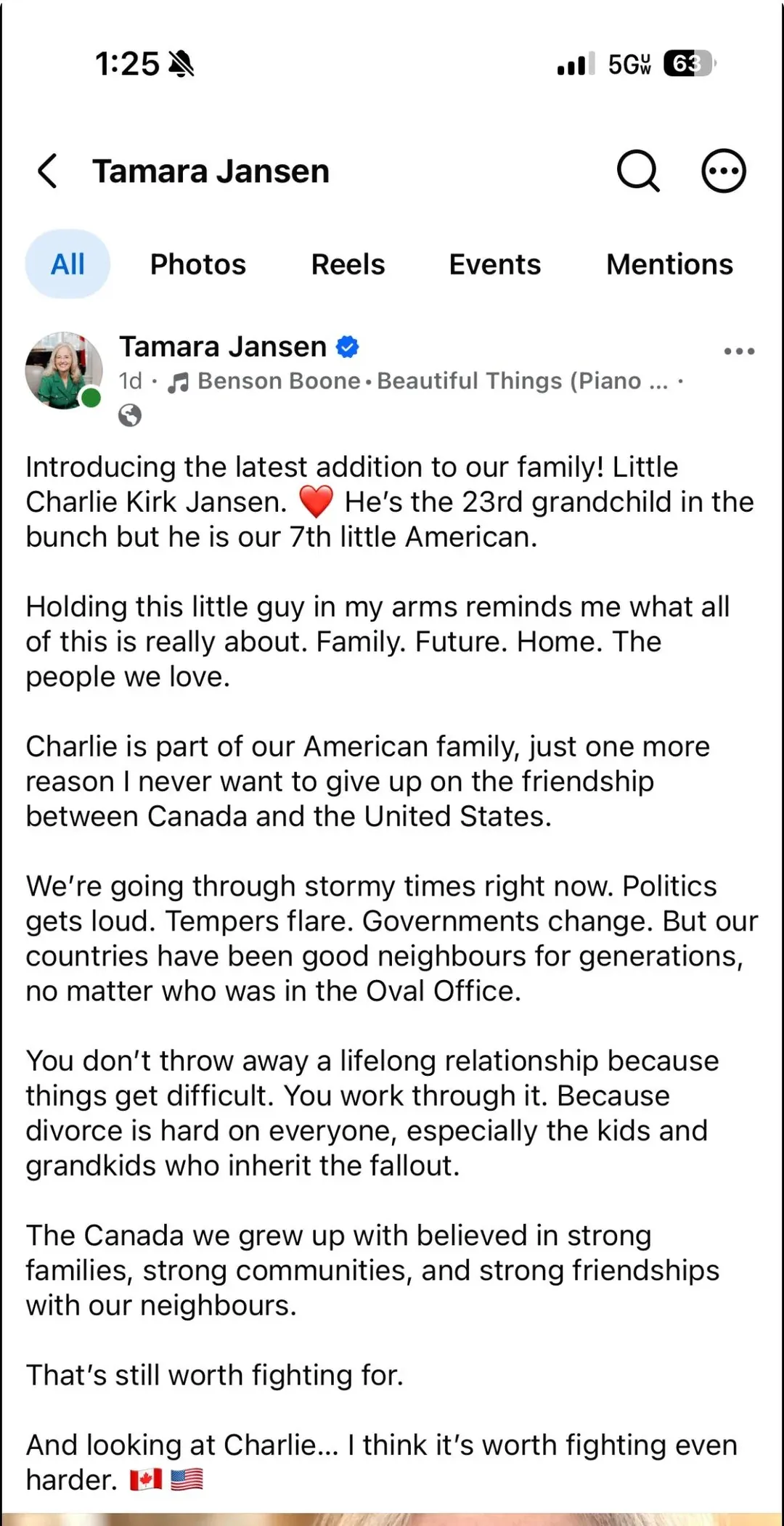Select the All tab

68,264
